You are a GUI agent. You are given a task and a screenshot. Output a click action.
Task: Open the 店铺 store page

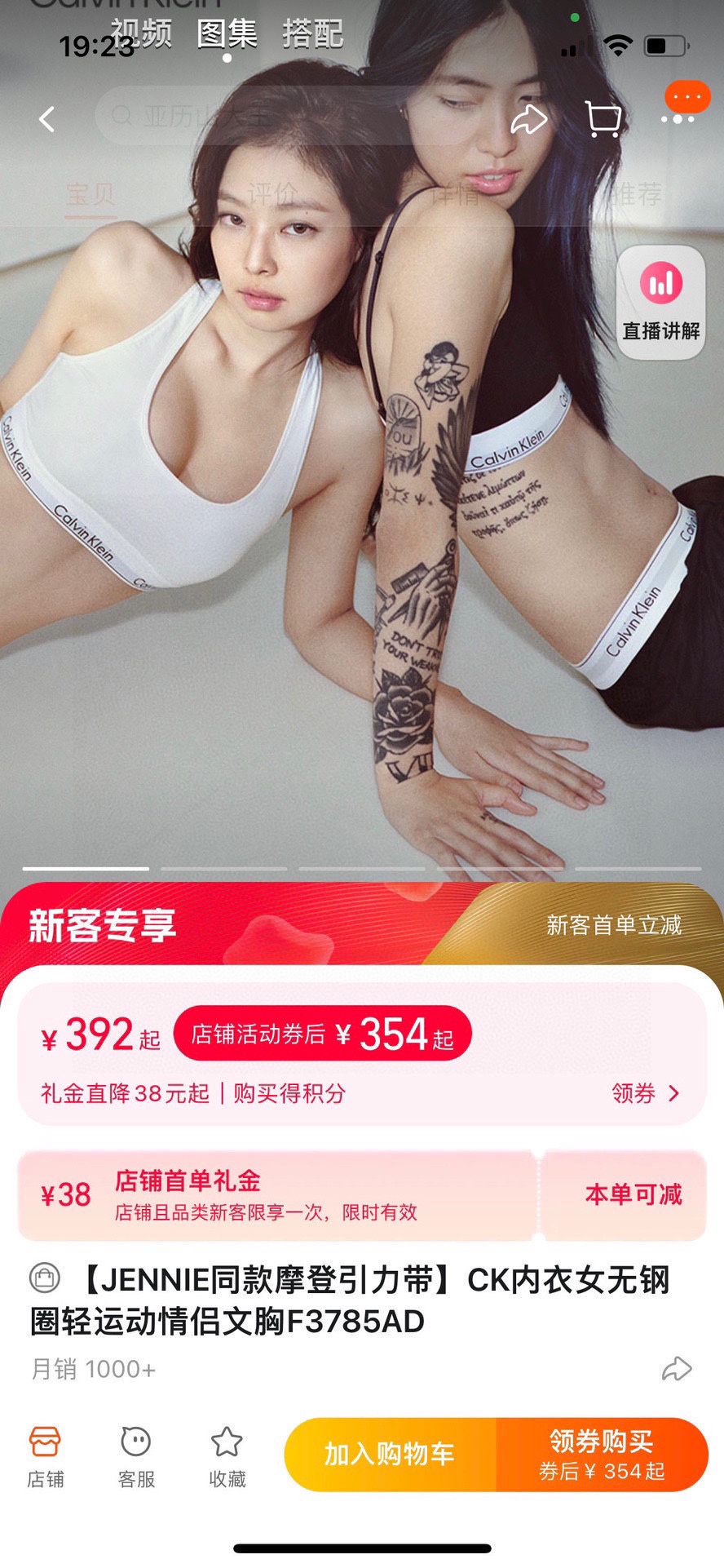coord(46,1457)
